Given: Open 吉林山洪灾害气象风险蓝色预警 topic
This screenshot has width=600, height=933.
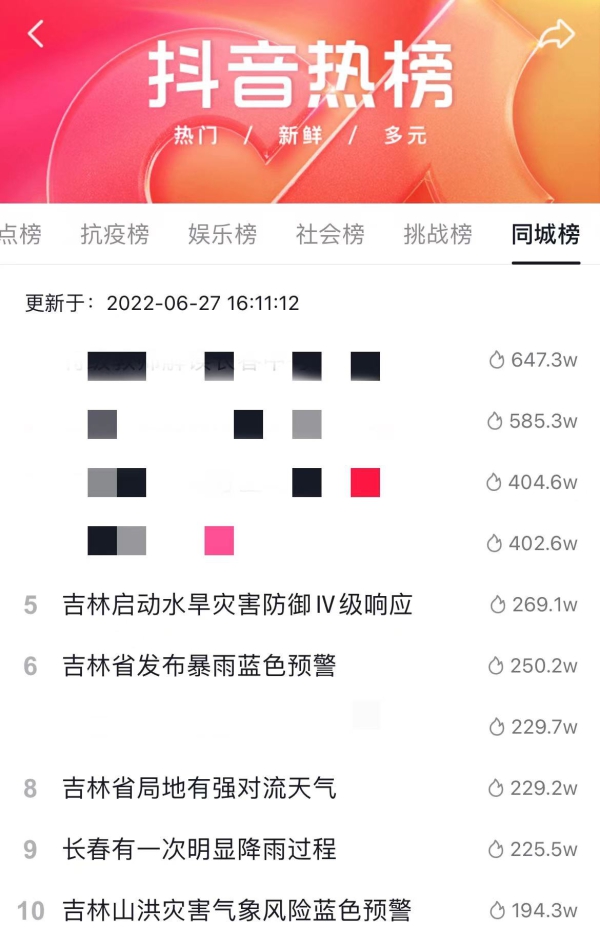Looking at the screenshot, I should [x=237, y=911].
